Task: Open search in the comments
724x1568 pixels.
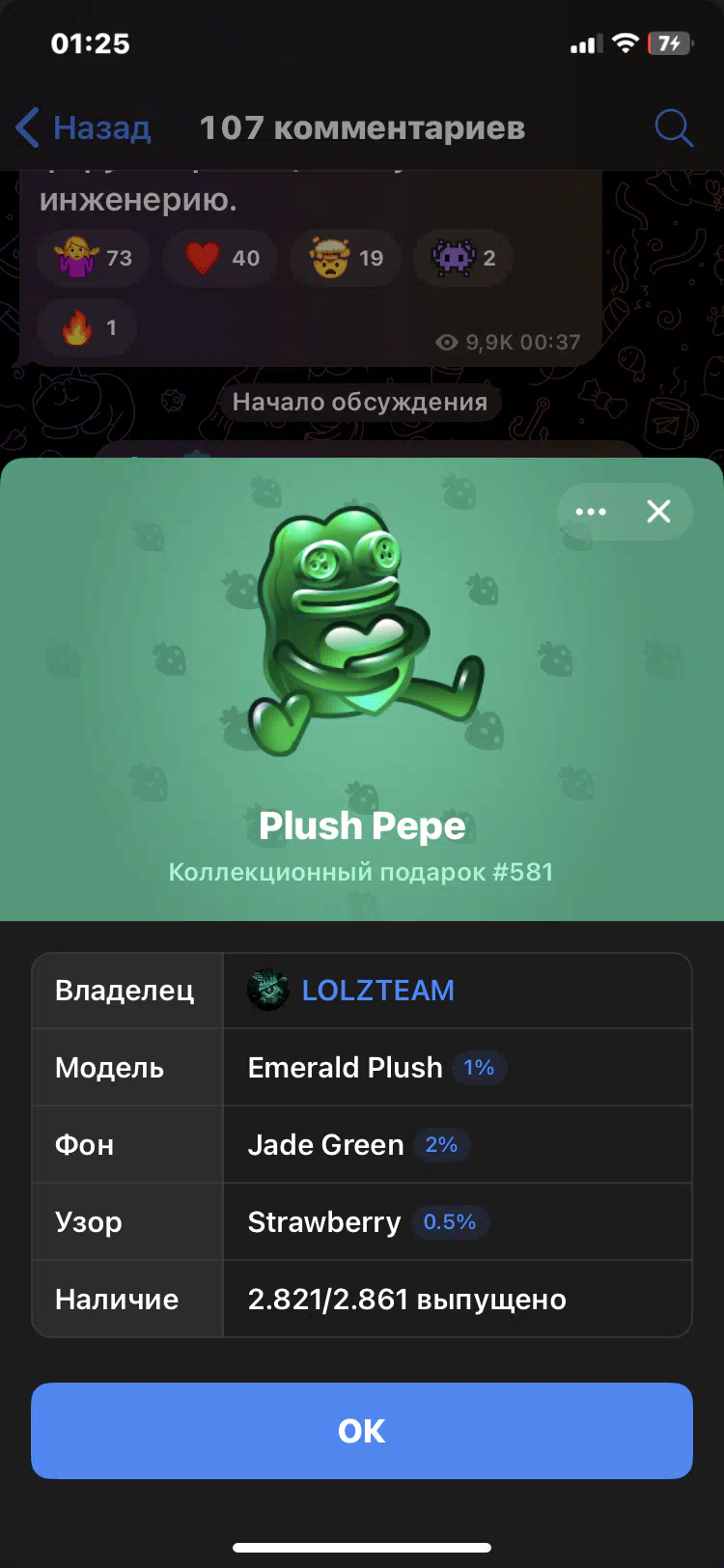Action: point(673,126)
